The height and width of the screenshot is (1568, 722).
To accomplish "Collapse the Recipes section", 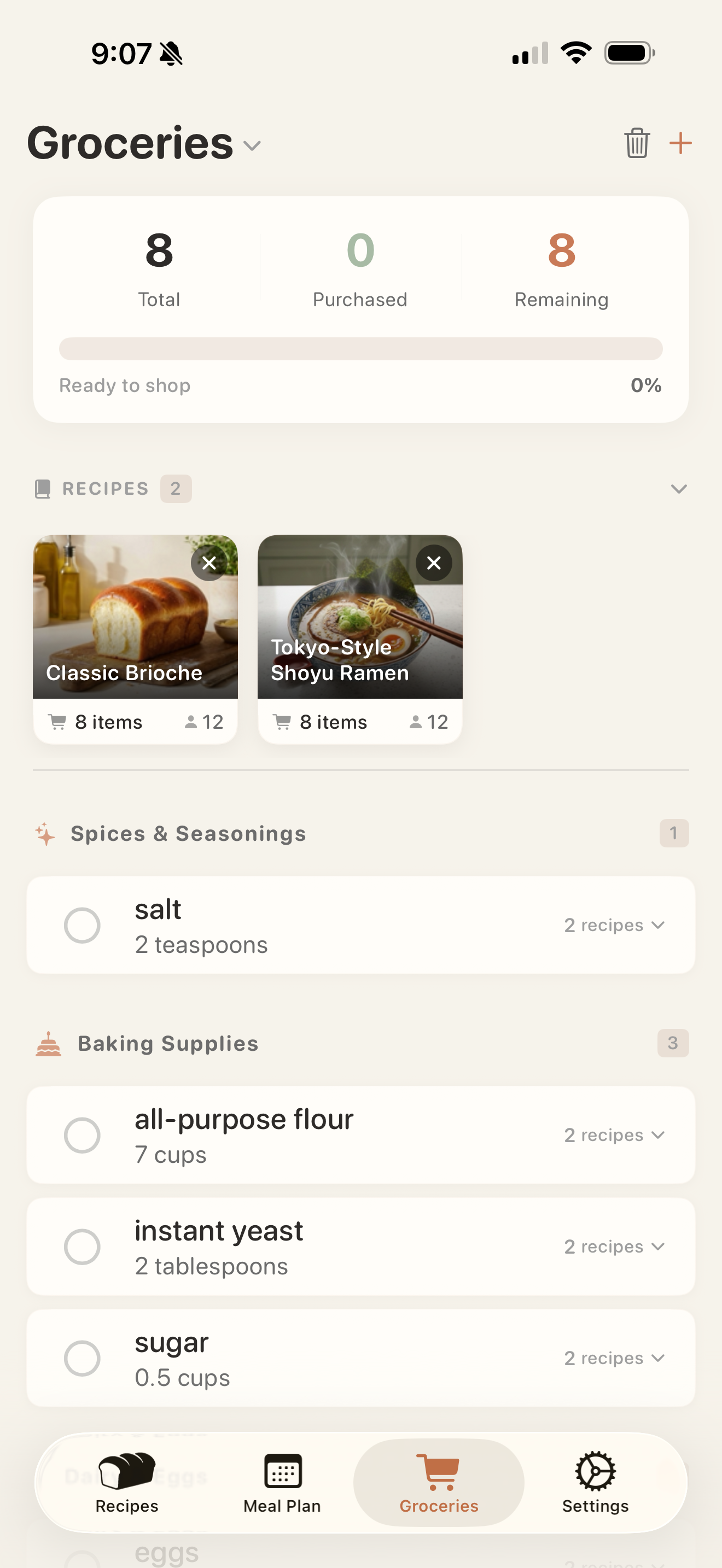I will [678, 488].
